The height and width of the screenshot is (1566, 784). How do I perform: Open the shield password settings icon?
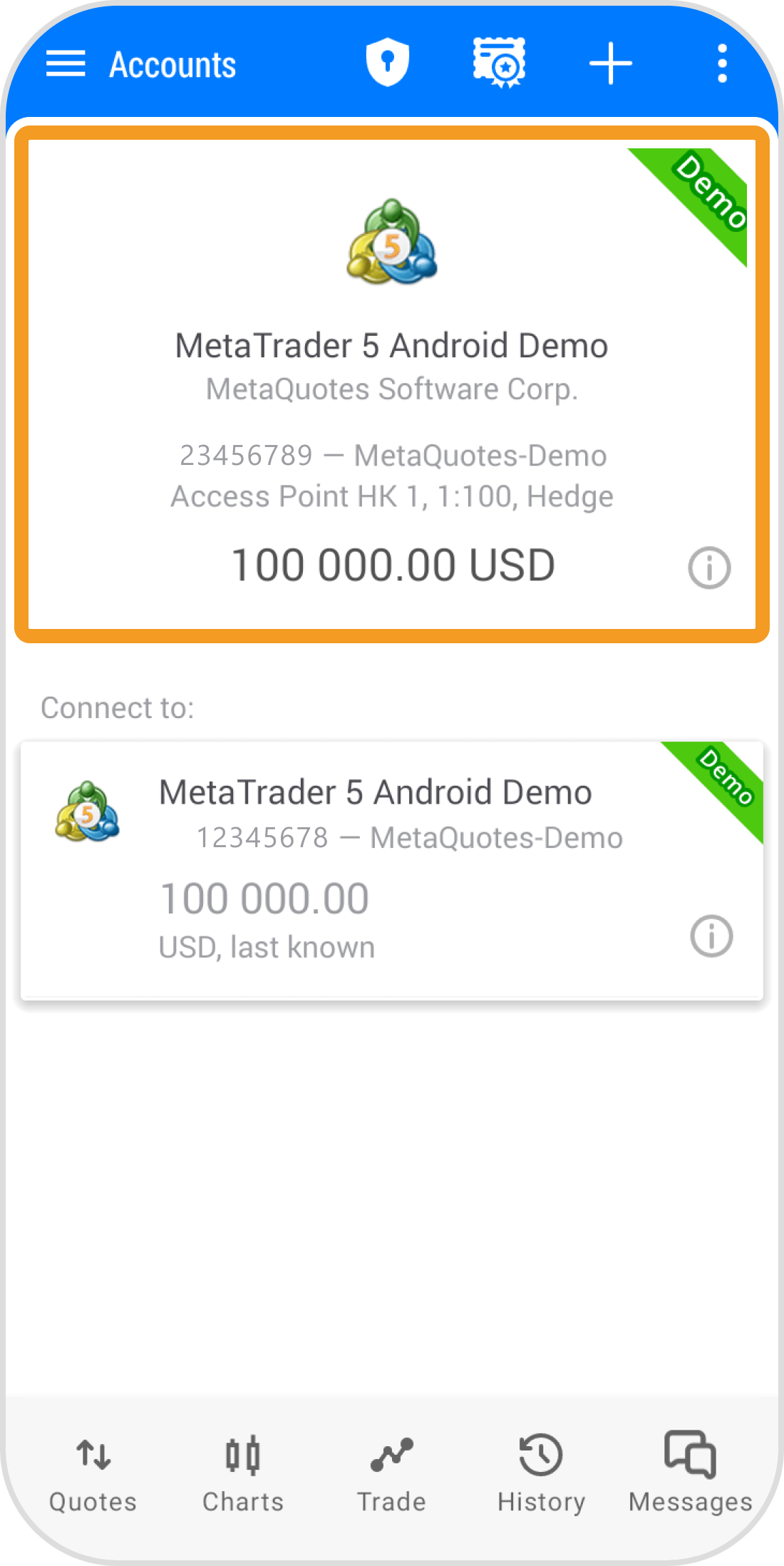pos(387,63)
